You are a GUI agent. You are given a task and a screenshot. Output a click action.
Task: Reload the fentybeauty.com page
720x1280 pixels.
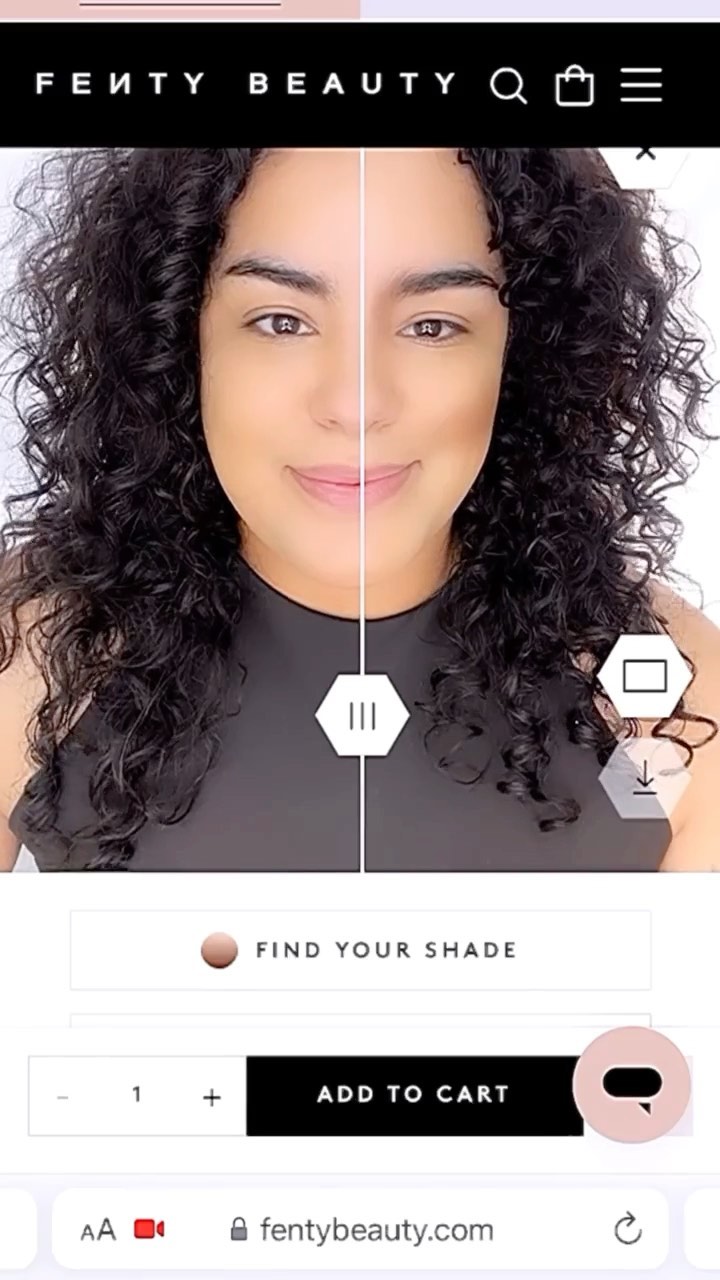[x=627, y=1229]
